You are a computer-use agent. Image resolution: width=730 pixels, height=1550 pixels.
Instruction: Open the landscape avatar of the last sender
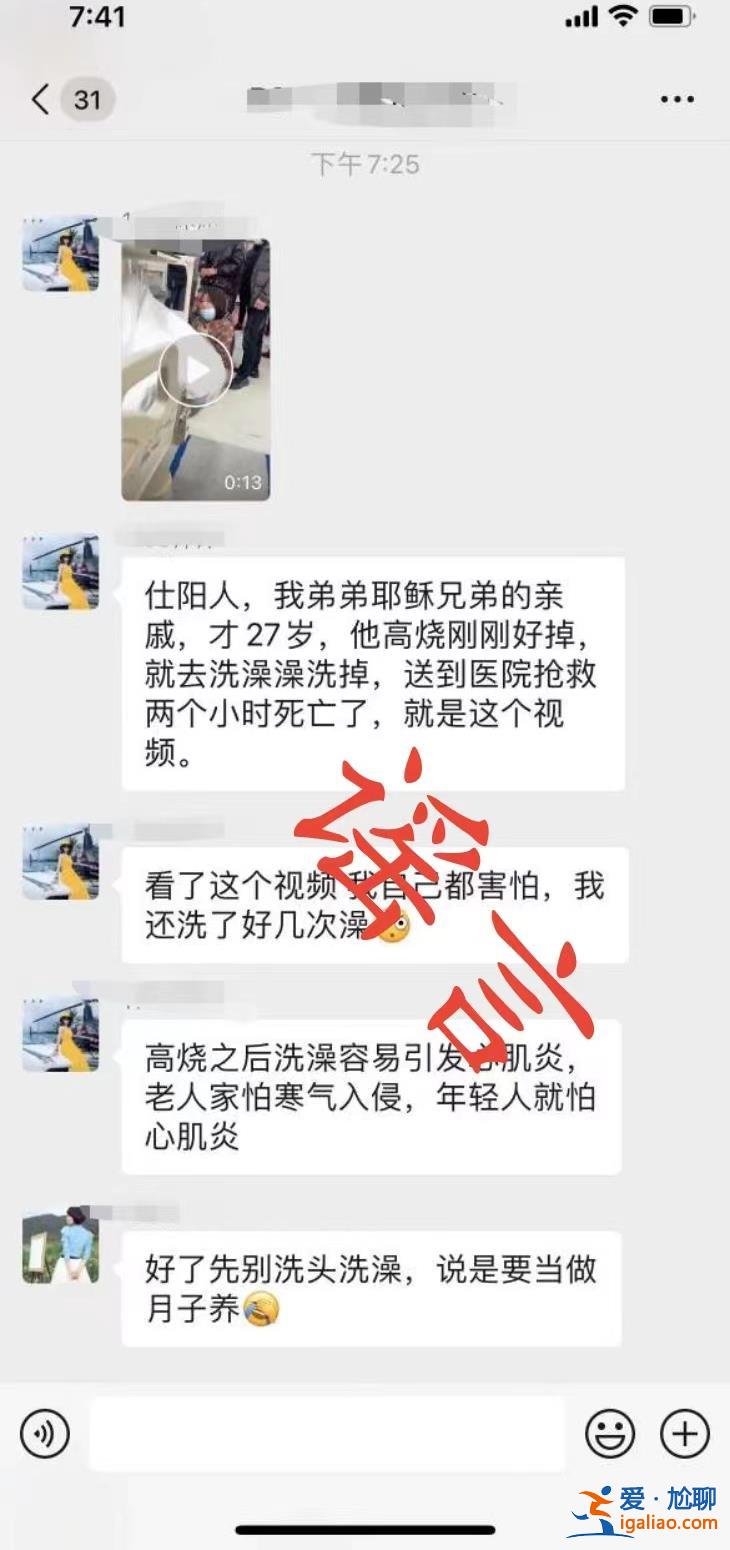point(60,1243)
